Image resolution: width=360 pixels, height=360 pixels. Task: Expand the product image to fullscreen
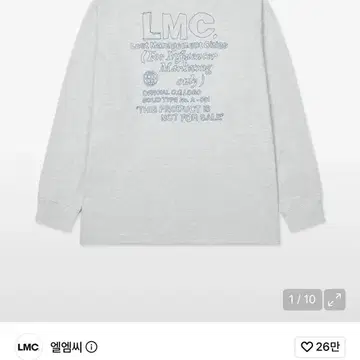[x=335, y=300]
